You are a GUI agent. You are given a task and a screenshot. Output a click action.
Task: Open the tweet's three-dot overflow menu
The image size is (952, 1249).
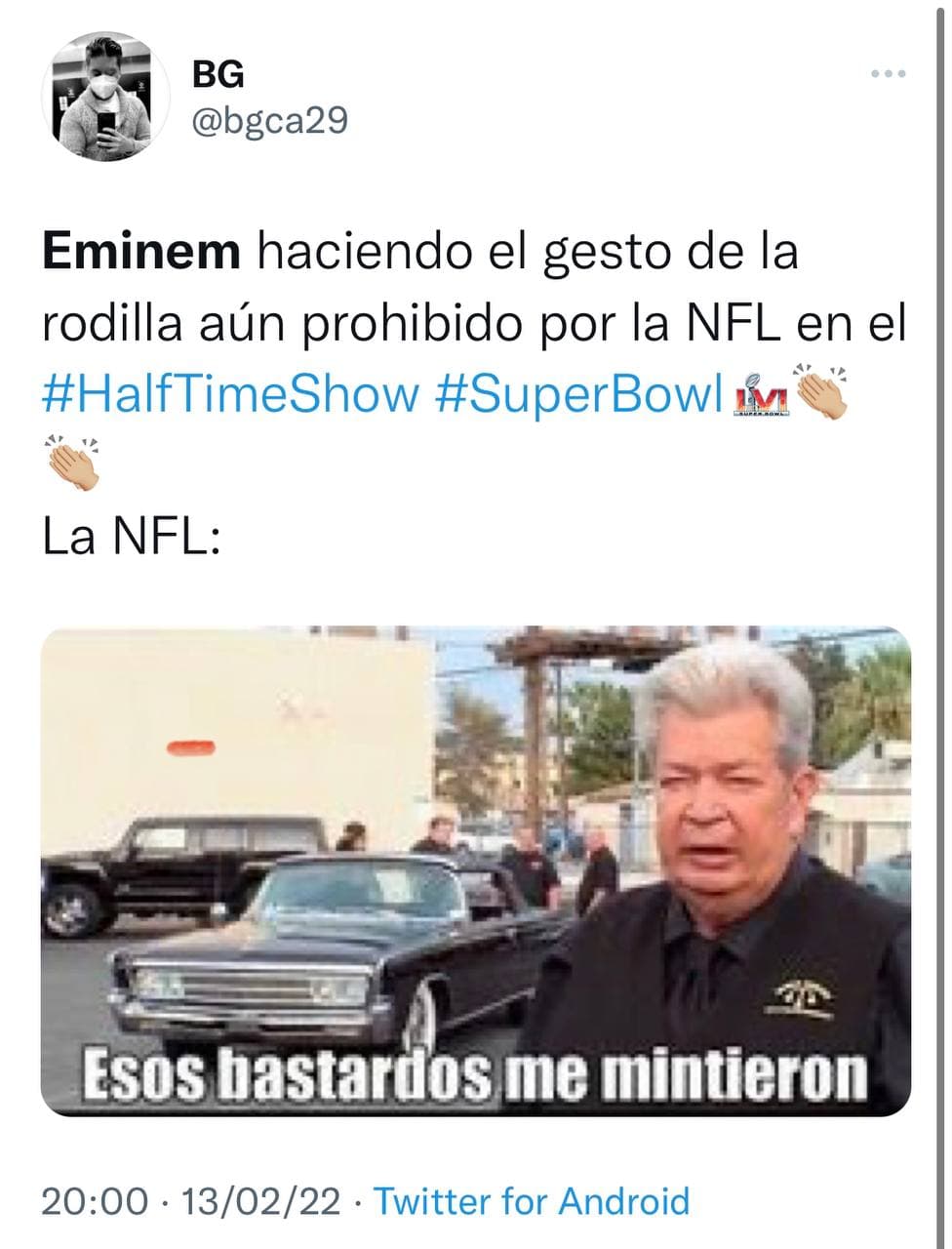click(x=888, y=74)
